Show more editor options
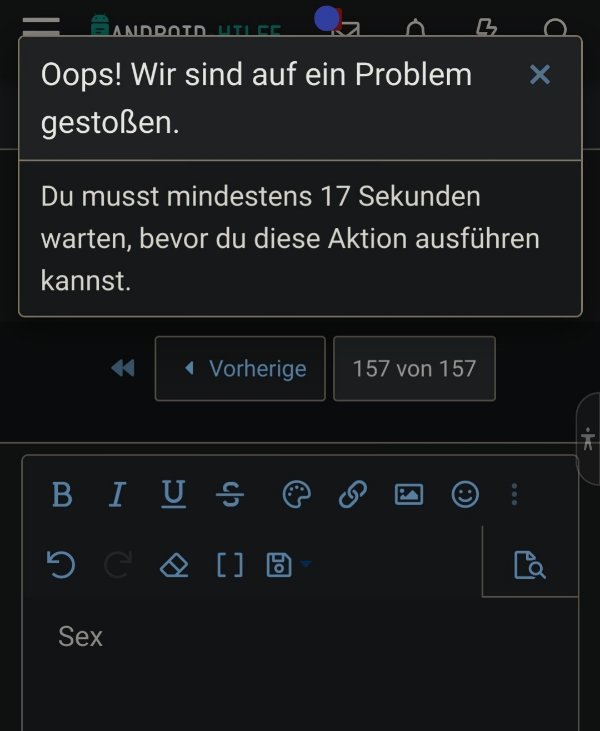 point(514,494)
